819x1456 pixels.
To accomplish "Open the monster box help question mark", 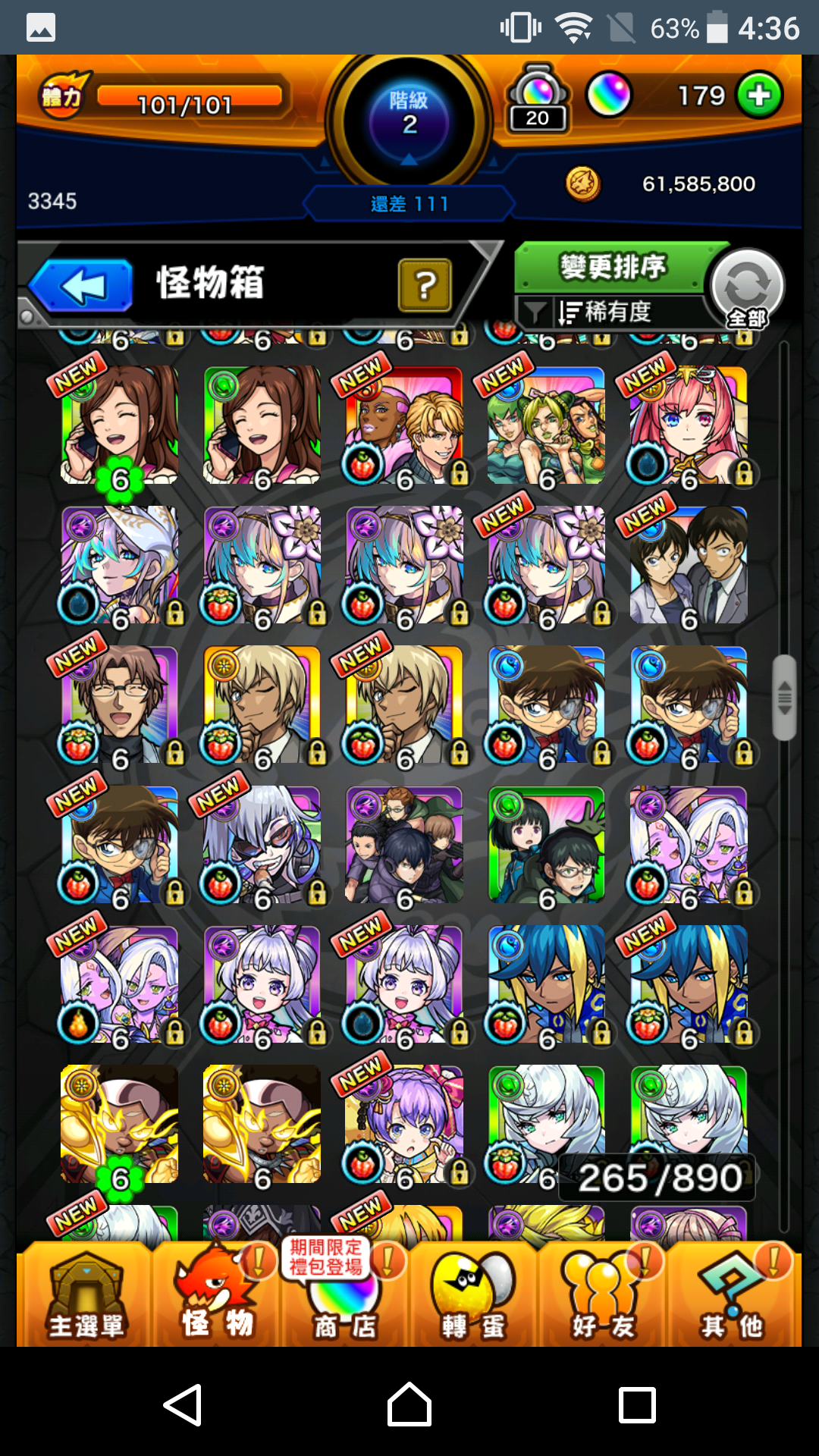I will 425,285.
